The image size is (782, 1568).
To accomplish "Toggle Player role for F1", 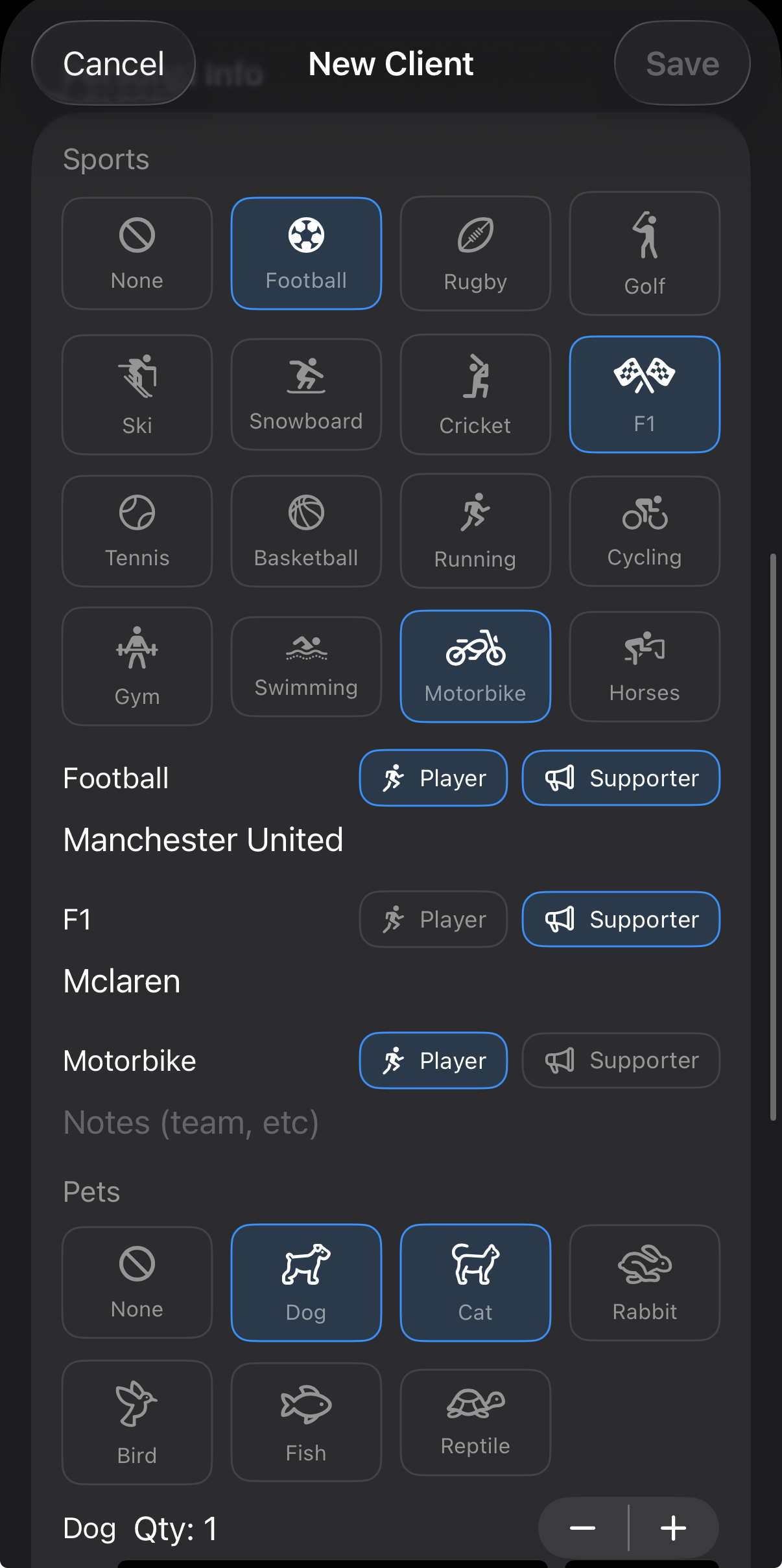I will (x=432, y=919).
